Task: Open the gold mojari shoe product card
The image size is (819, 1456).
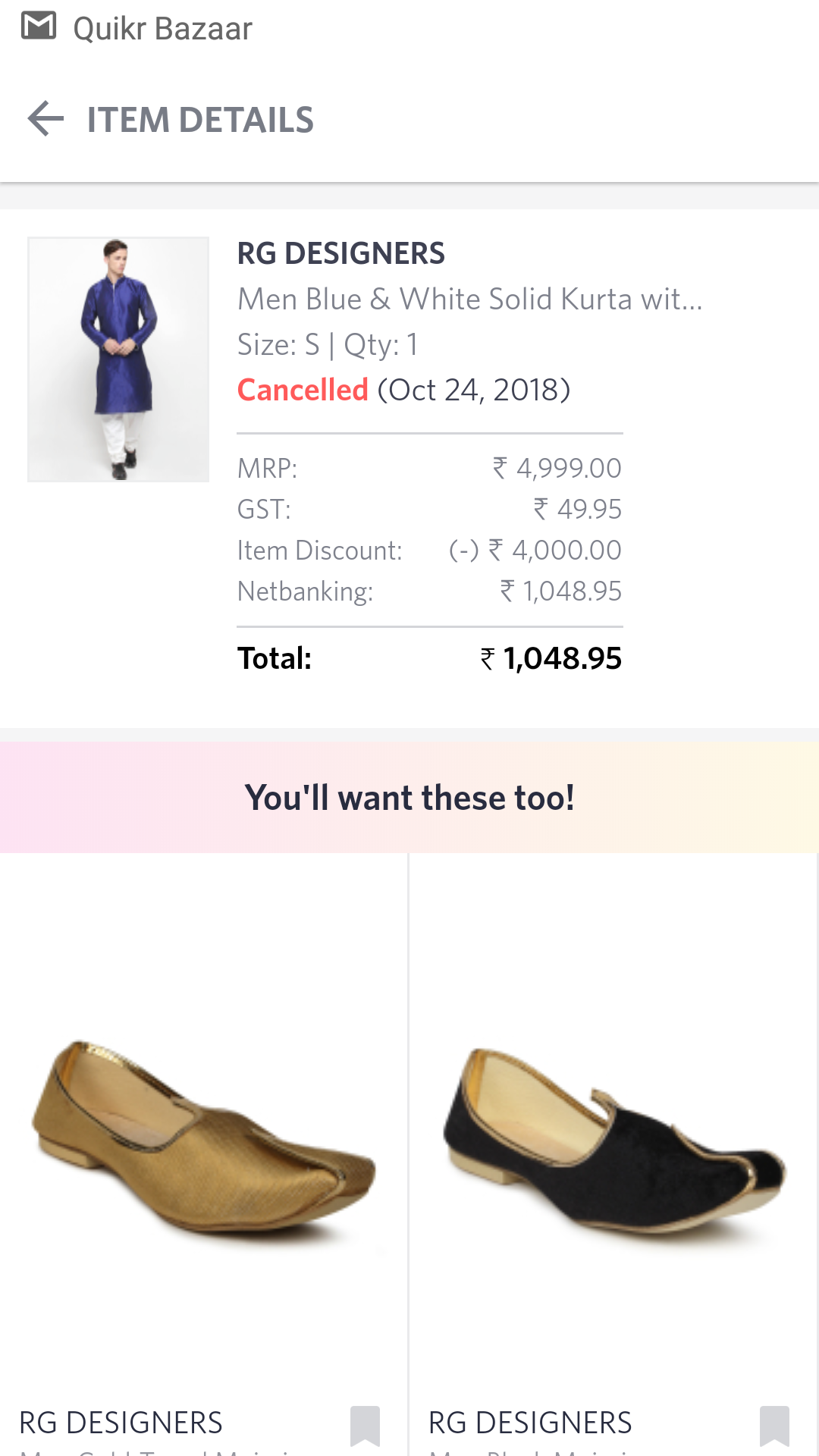Action: point(203,1137)
